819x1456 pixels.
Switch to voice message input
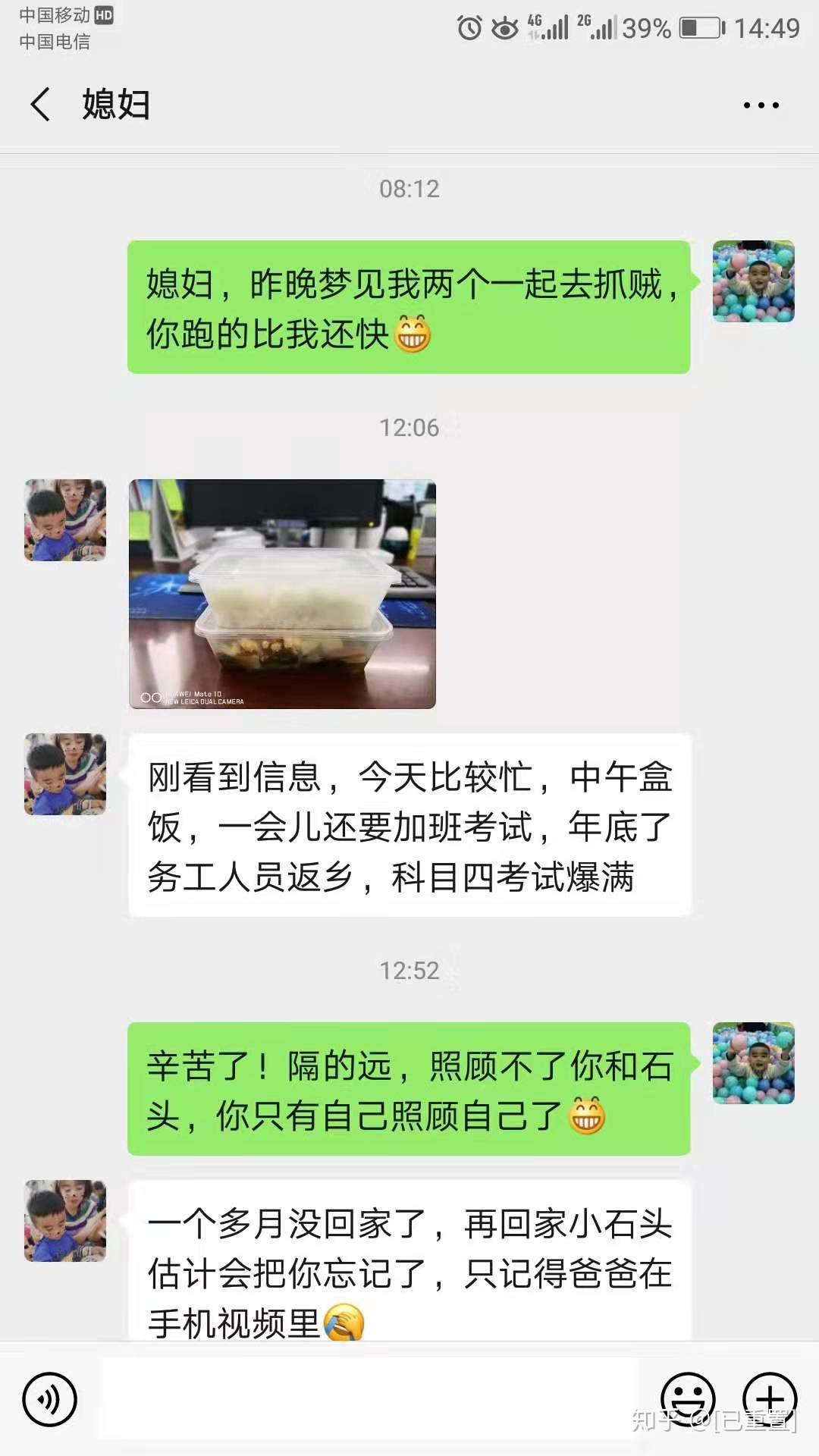pos(50,1399)
